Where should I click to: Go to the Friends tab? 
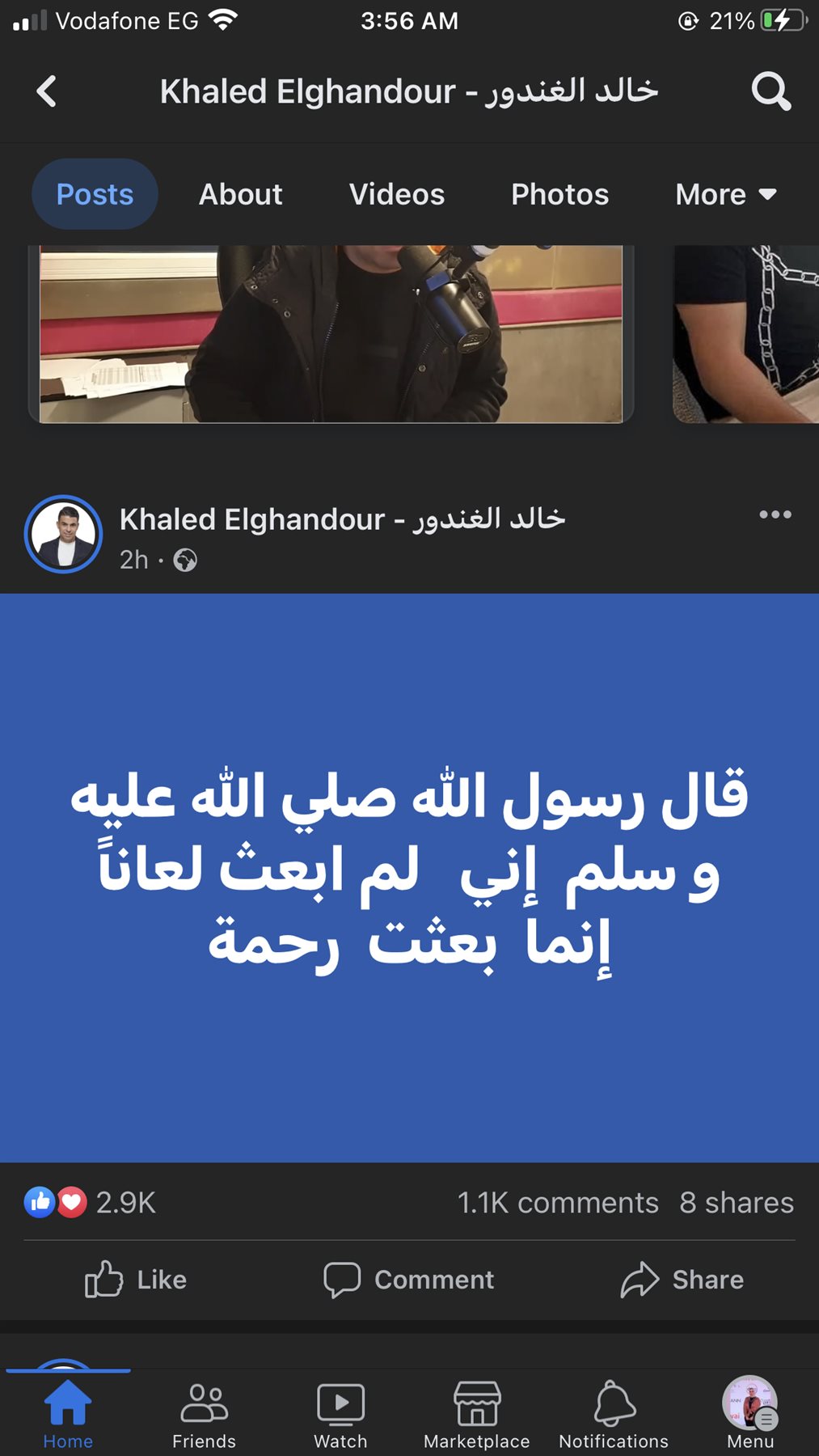click(x=204, y=1416)
